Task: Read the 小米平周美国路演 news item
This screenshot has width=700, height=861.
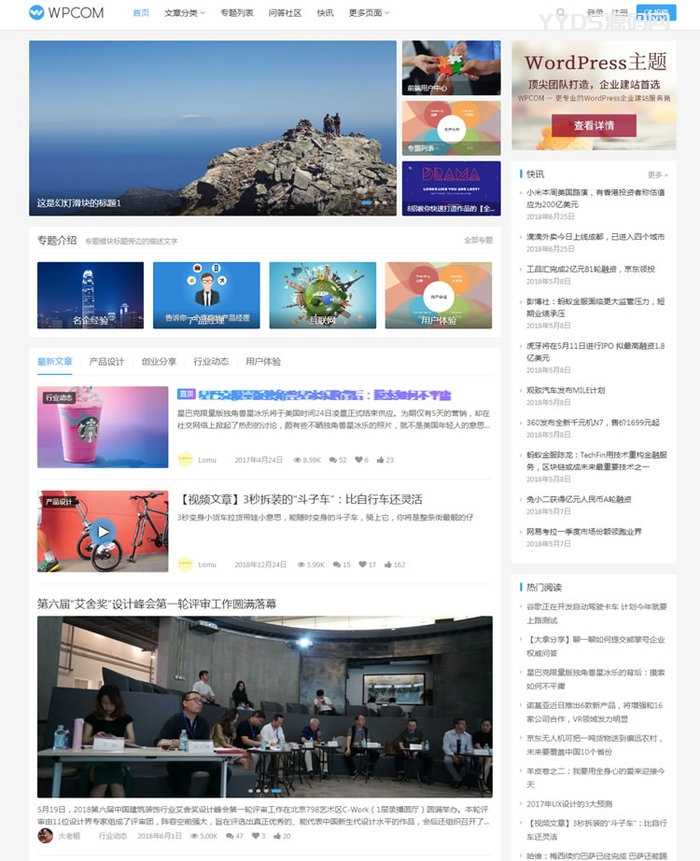Action: tap(595, 196)
